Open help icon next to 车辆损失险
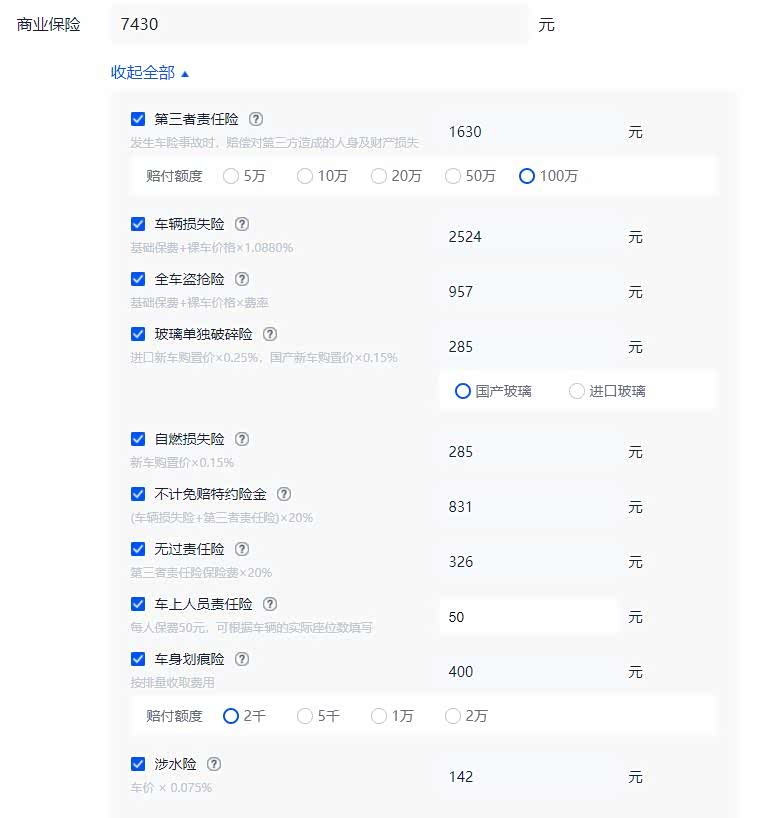775x818 pixels. 242,224
